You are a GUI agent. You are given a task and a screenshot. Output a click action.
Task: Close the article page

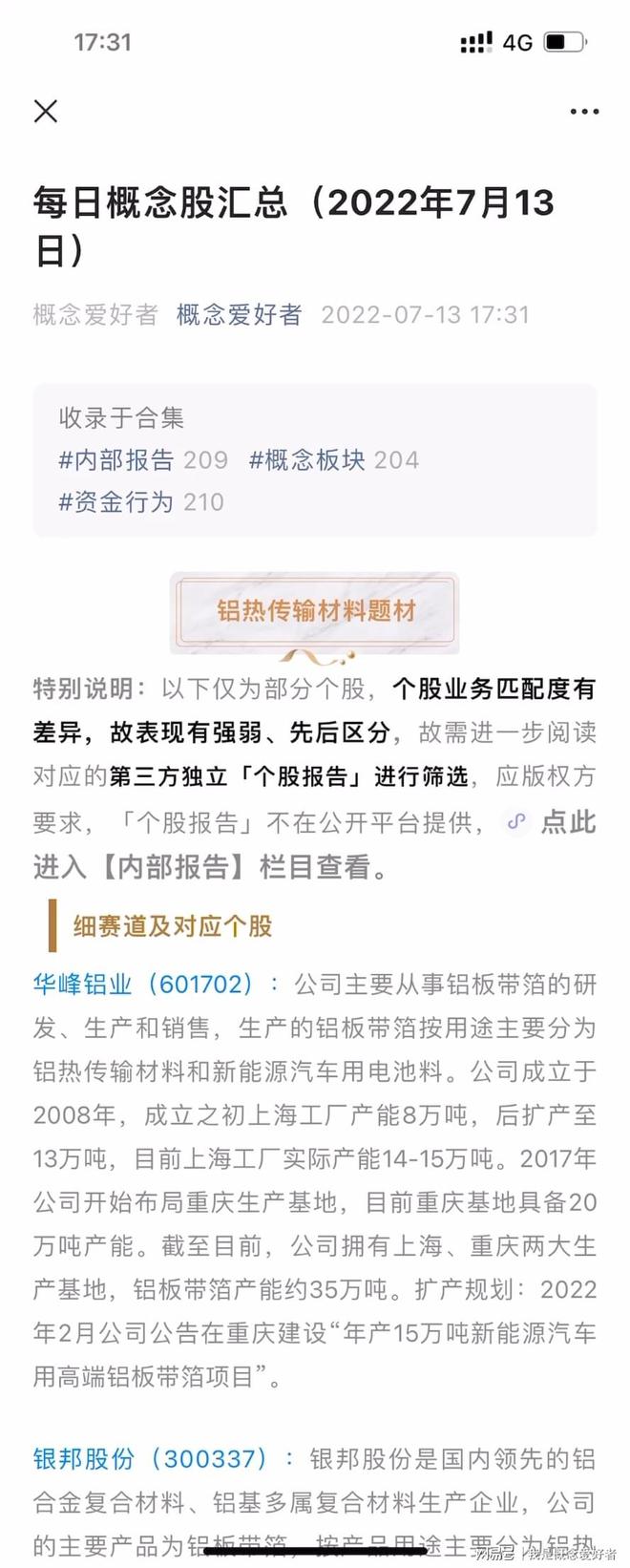tap(46, 111)
